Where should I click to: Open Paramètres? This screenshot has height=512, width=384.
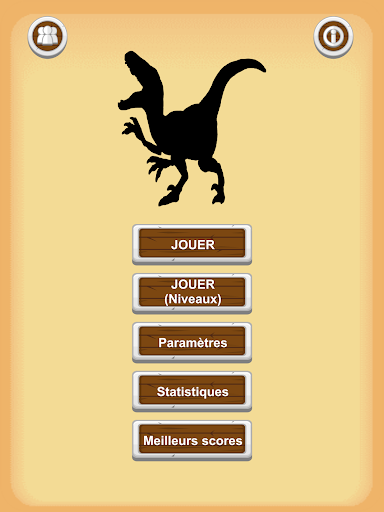point(192,343)
